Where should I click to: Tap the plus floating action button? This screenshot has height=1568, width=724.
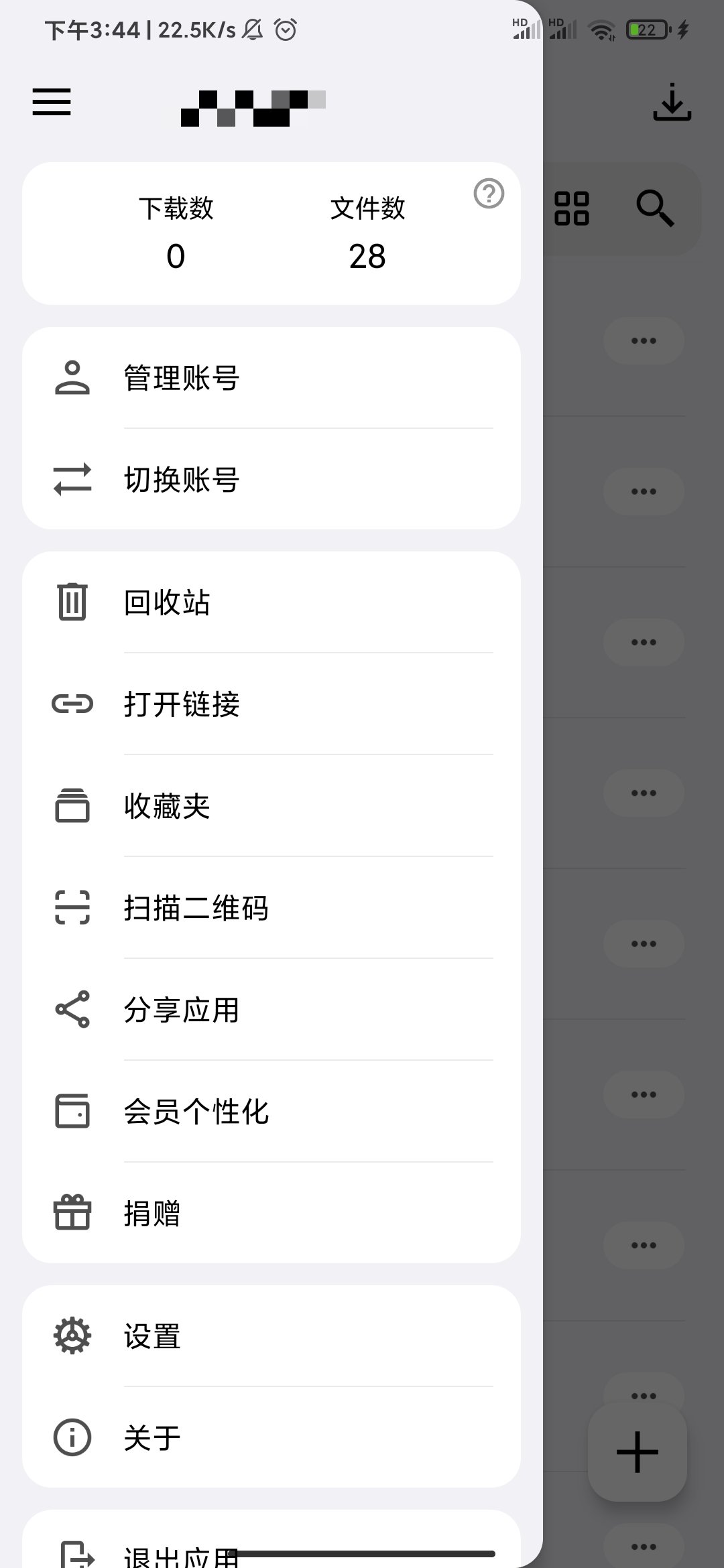coord(637,1452)
